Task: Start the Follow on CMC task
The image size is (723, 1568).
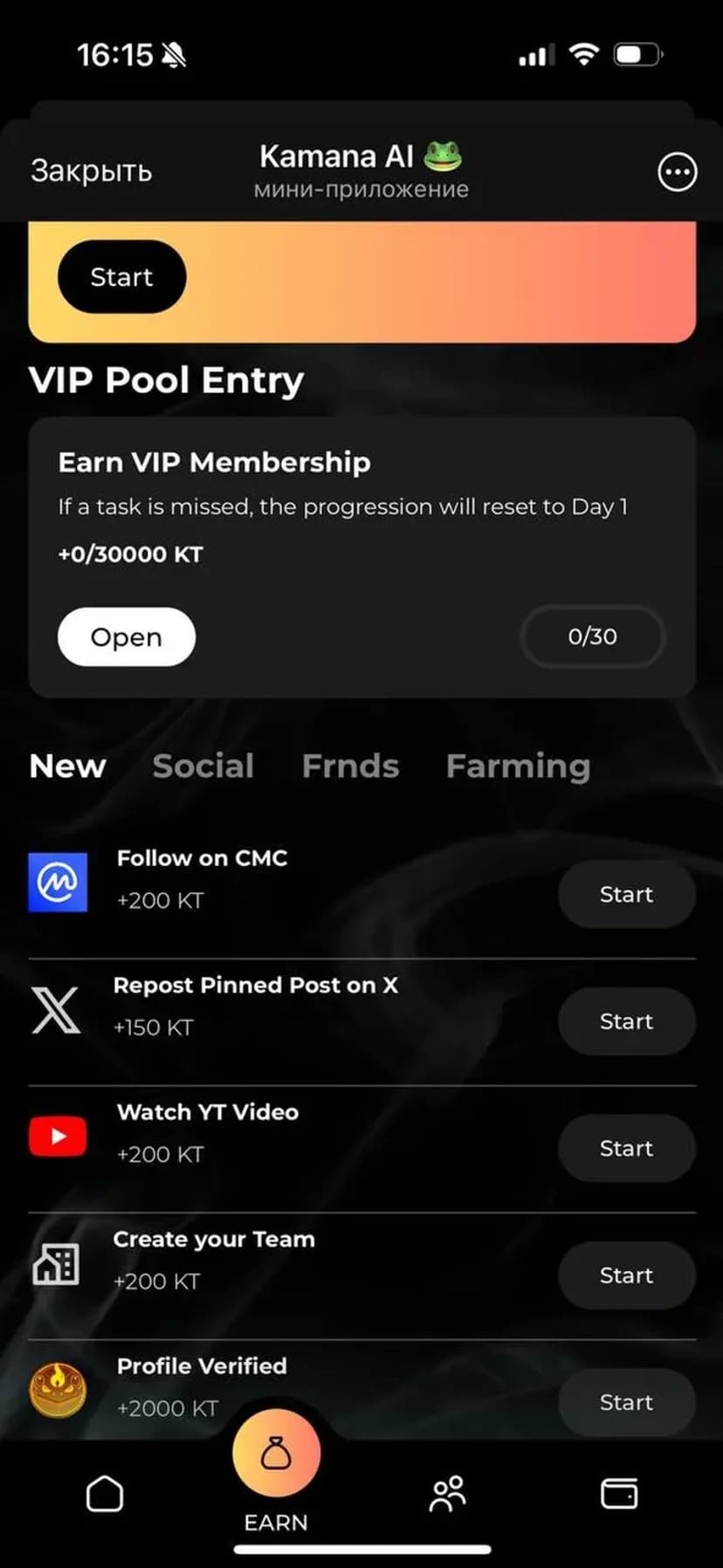Action: coord(626,894)
